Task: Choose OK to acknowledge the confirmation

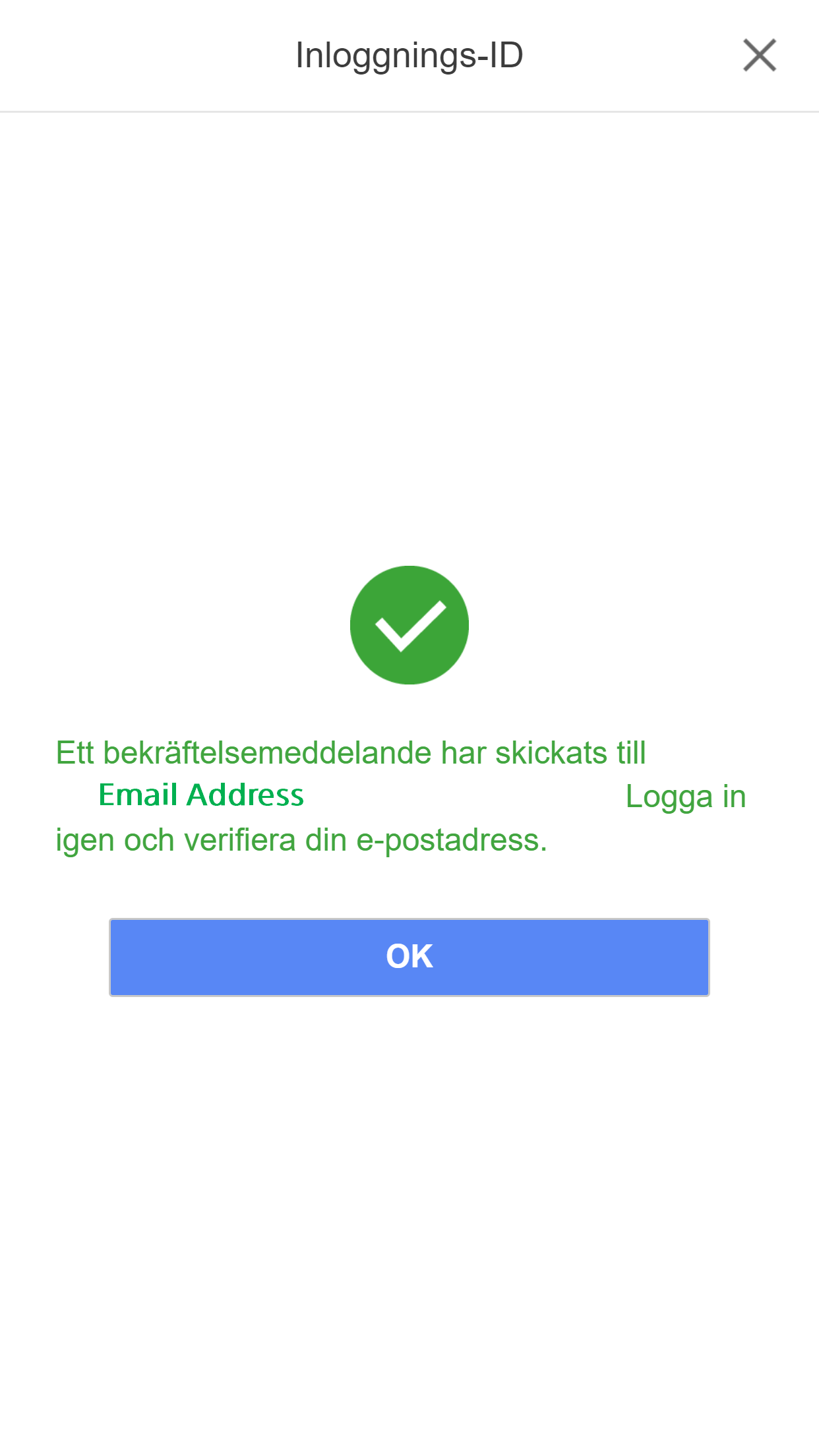Action: click(409, 957)
